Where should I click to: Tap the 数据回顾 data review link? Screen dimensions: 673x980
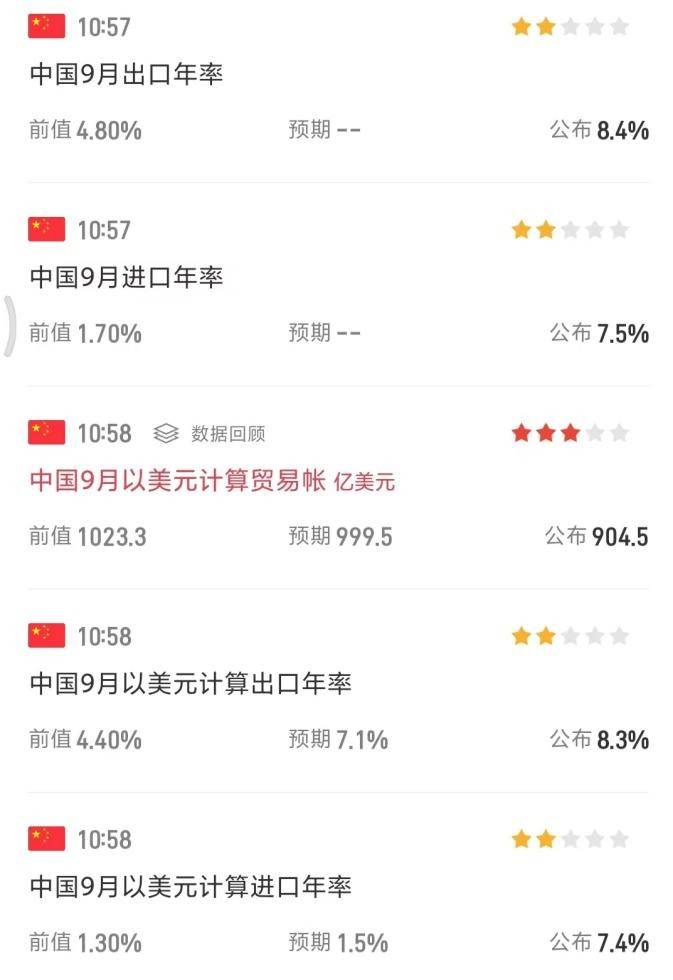pyautogui.click(x=211, y=433)
